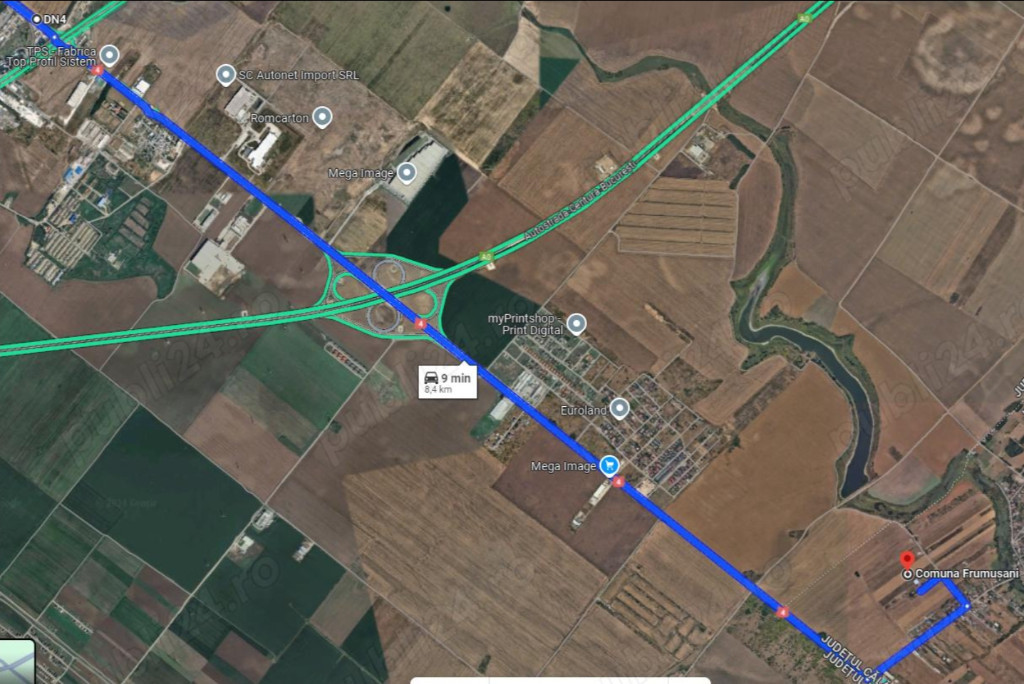This screenshot has height=684, width=1024.
Task: Open the TPS Fabrica Top Profil Sistem marker
Action: (x=109, y=55)
